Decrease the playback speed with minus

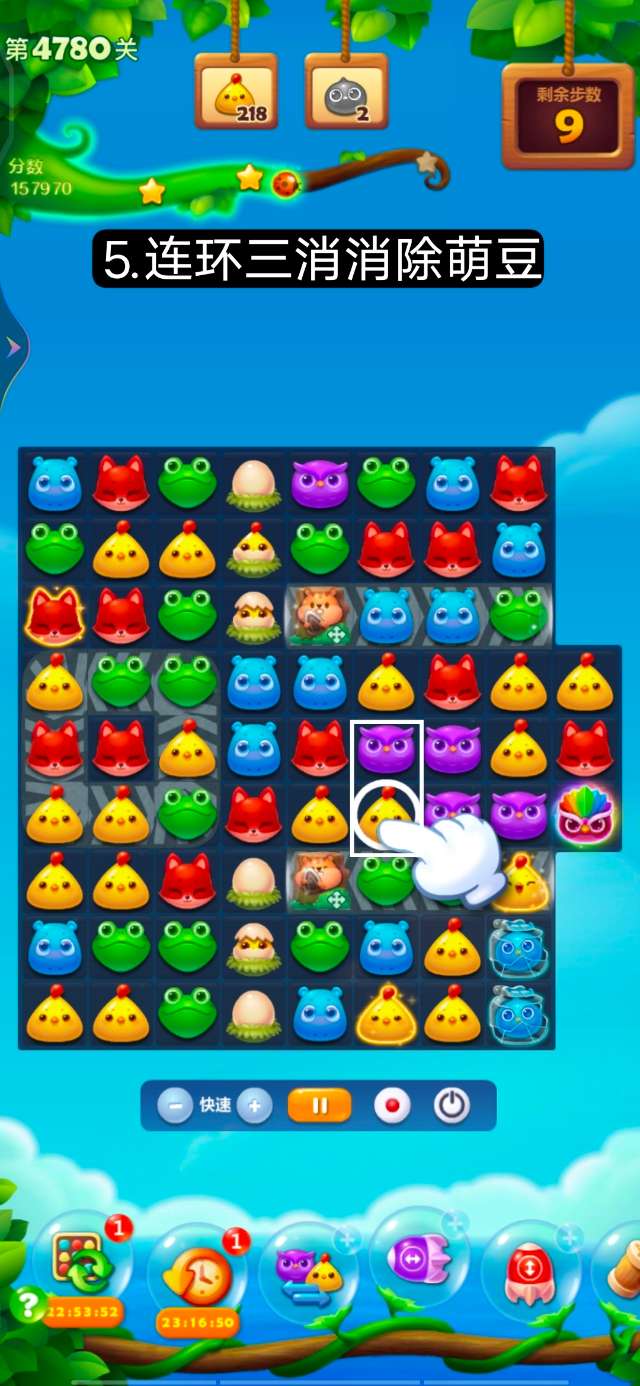point(175,1106)
